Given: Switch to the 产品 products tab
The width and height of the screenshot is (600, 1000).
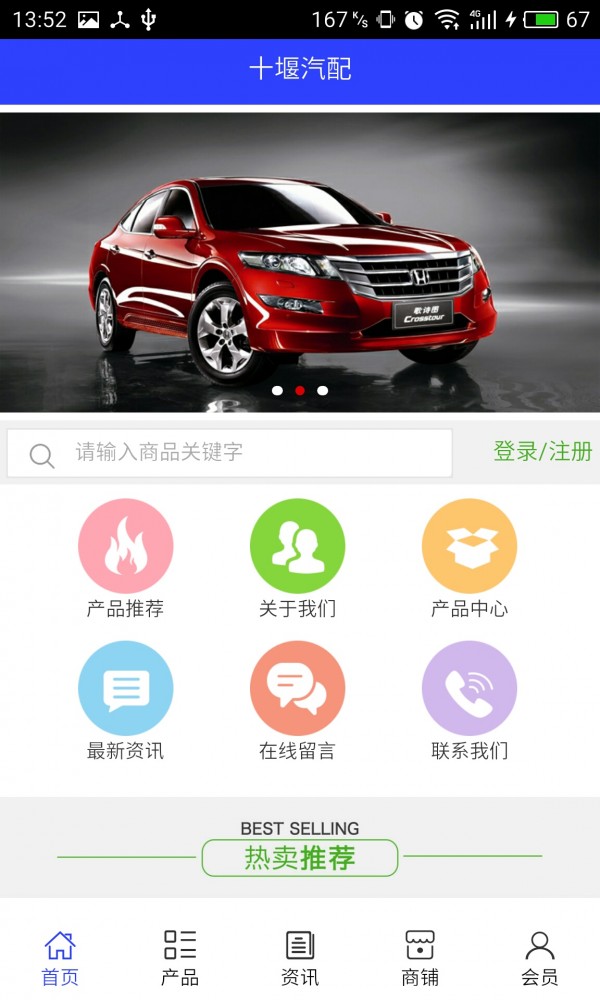Looking at the screenshot, I should (180, 957).
